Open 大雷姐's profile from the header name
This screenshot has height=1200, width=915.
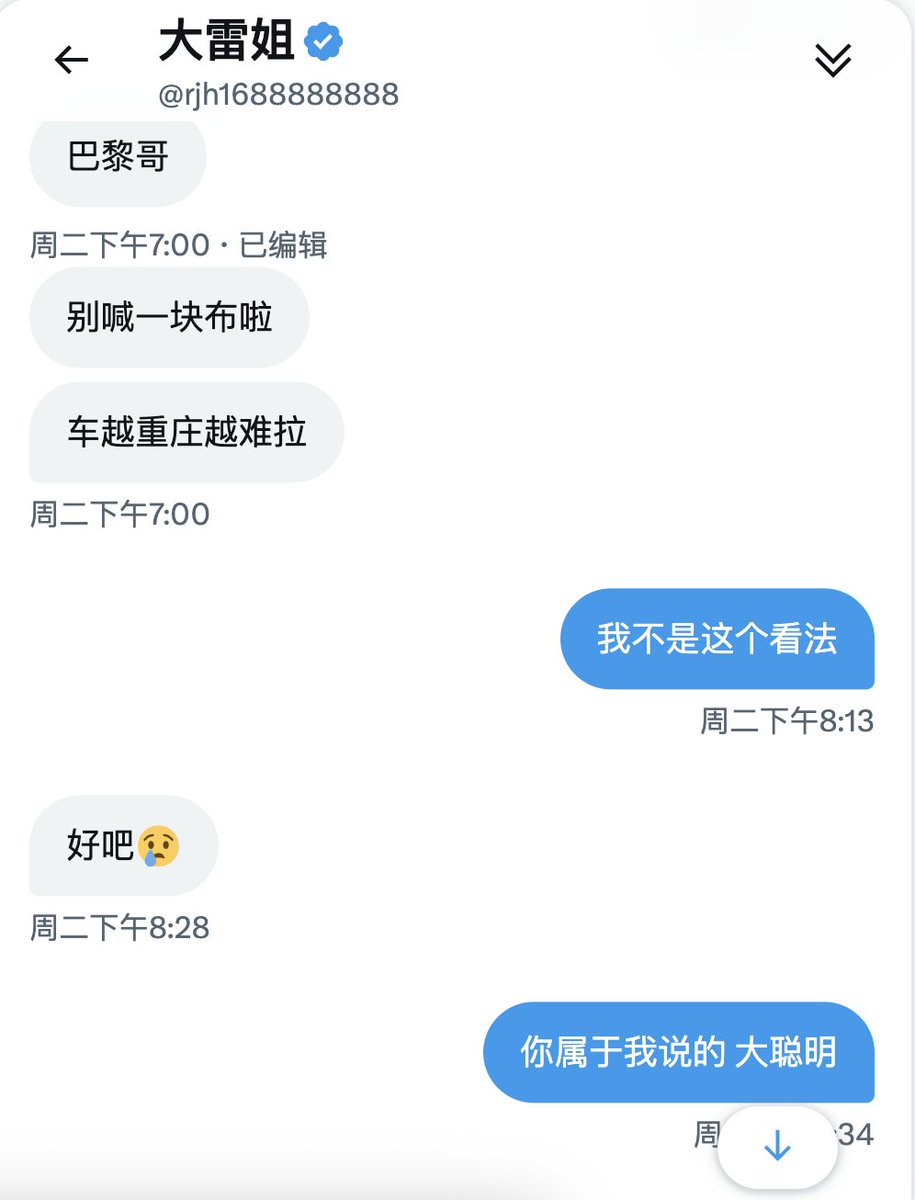coord(226,42)
